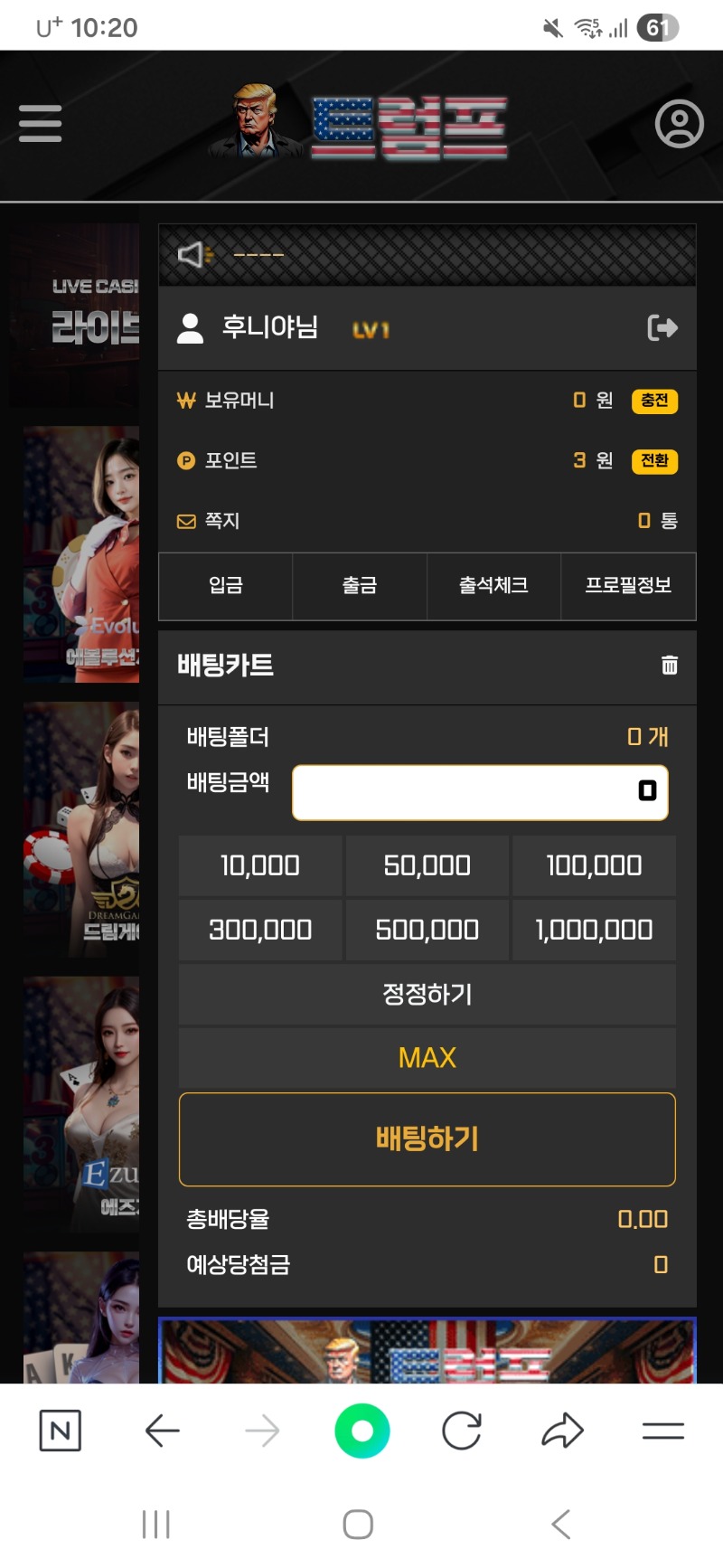Open the 입금 deposit tab
This screenshot has width=723, height=1568.
coord(226,586)
